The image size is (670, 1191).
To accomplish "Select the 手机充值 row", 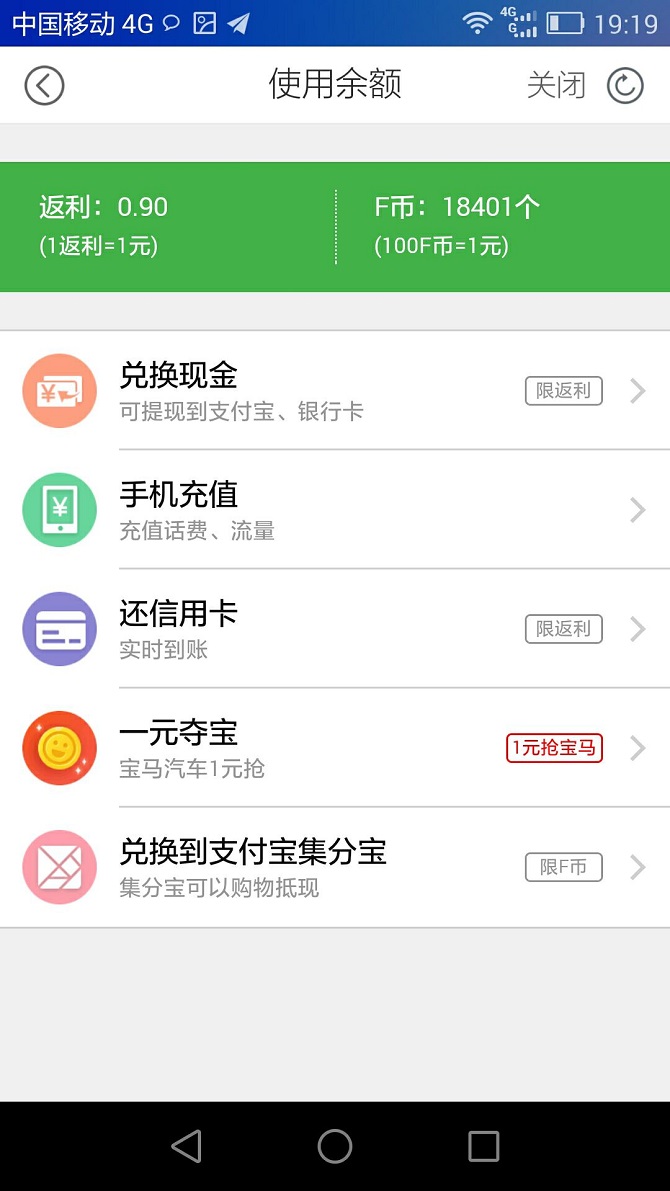I will click(335, 510).
